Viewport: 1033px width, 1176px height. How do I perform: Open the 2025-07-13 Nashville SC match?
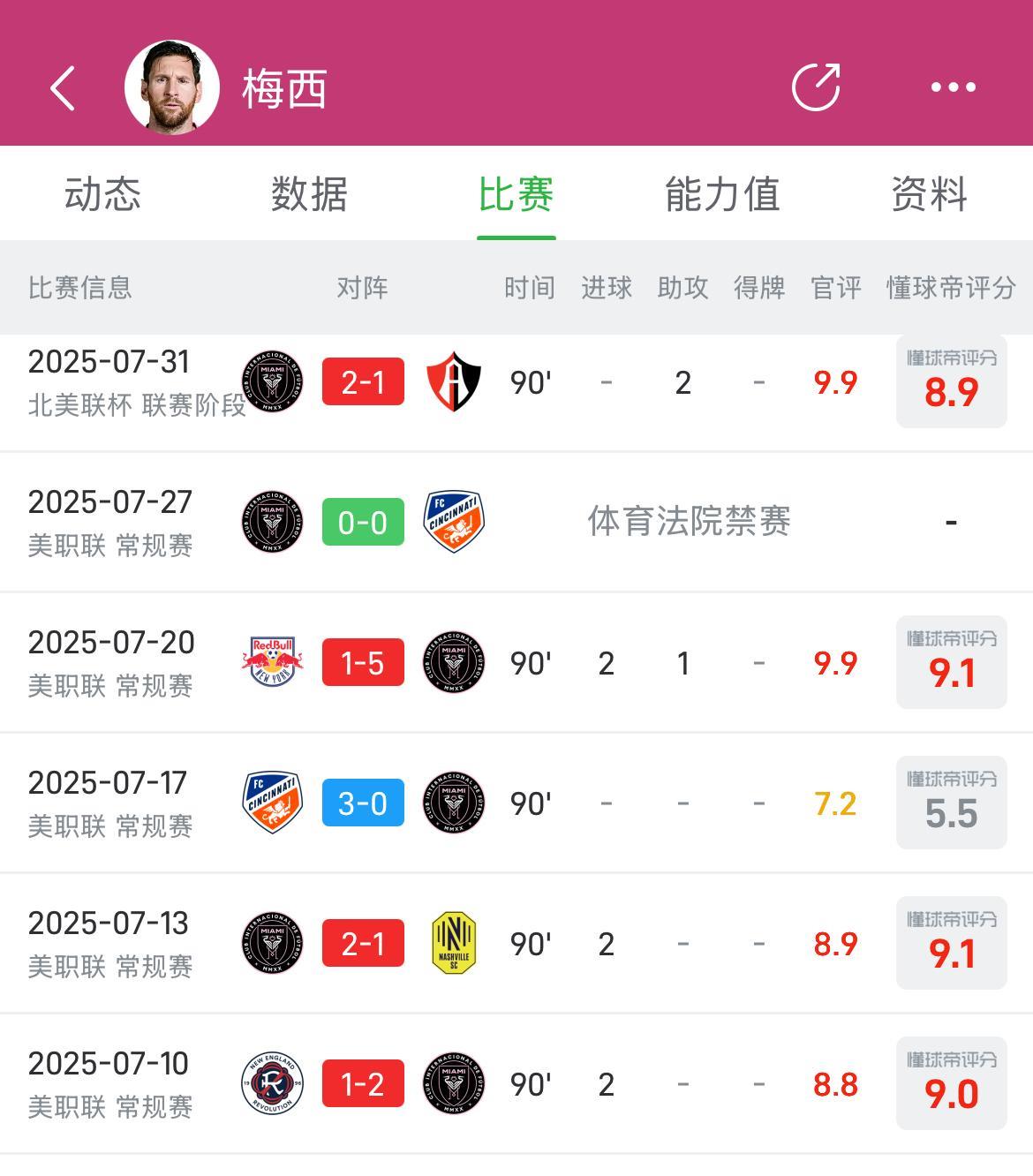(x=516, y=944)
